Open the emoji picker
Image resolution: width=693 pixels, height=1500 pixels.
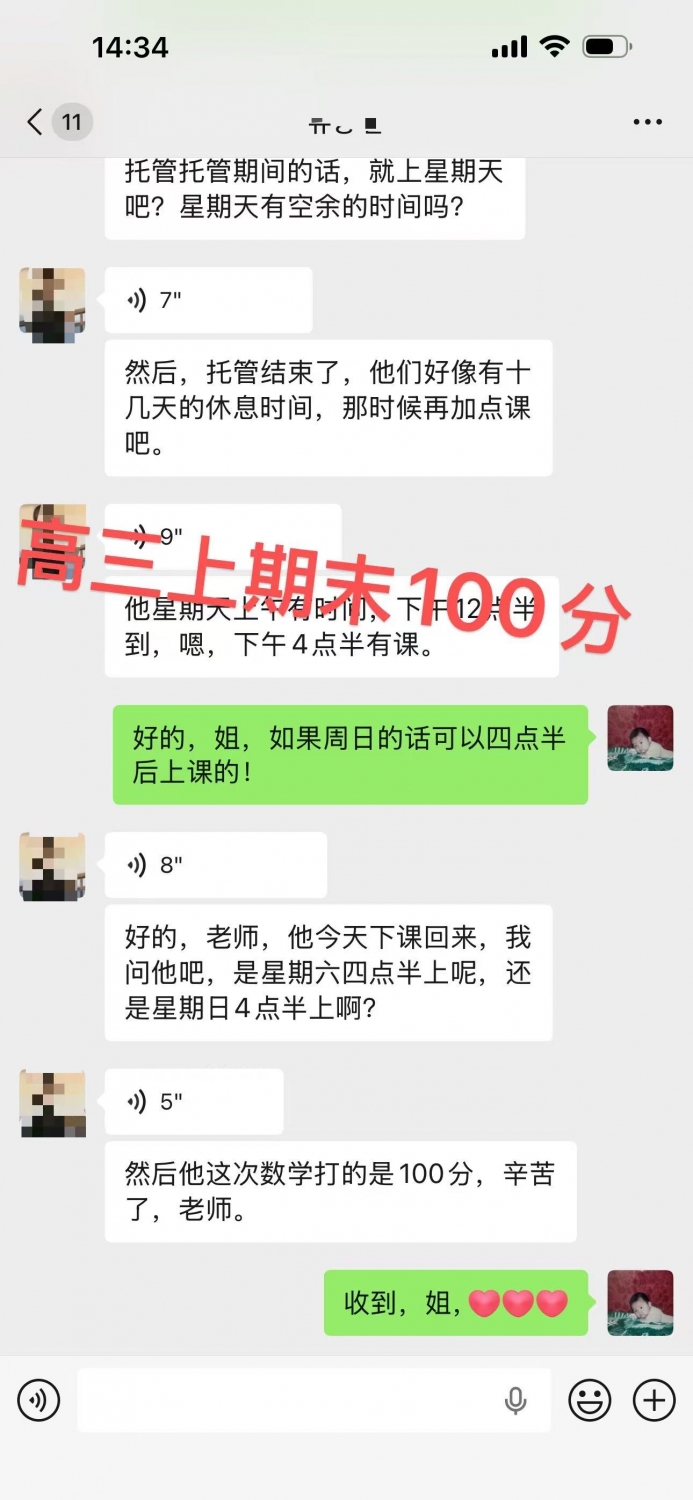pyautogui.click(x=589, y=1401)
